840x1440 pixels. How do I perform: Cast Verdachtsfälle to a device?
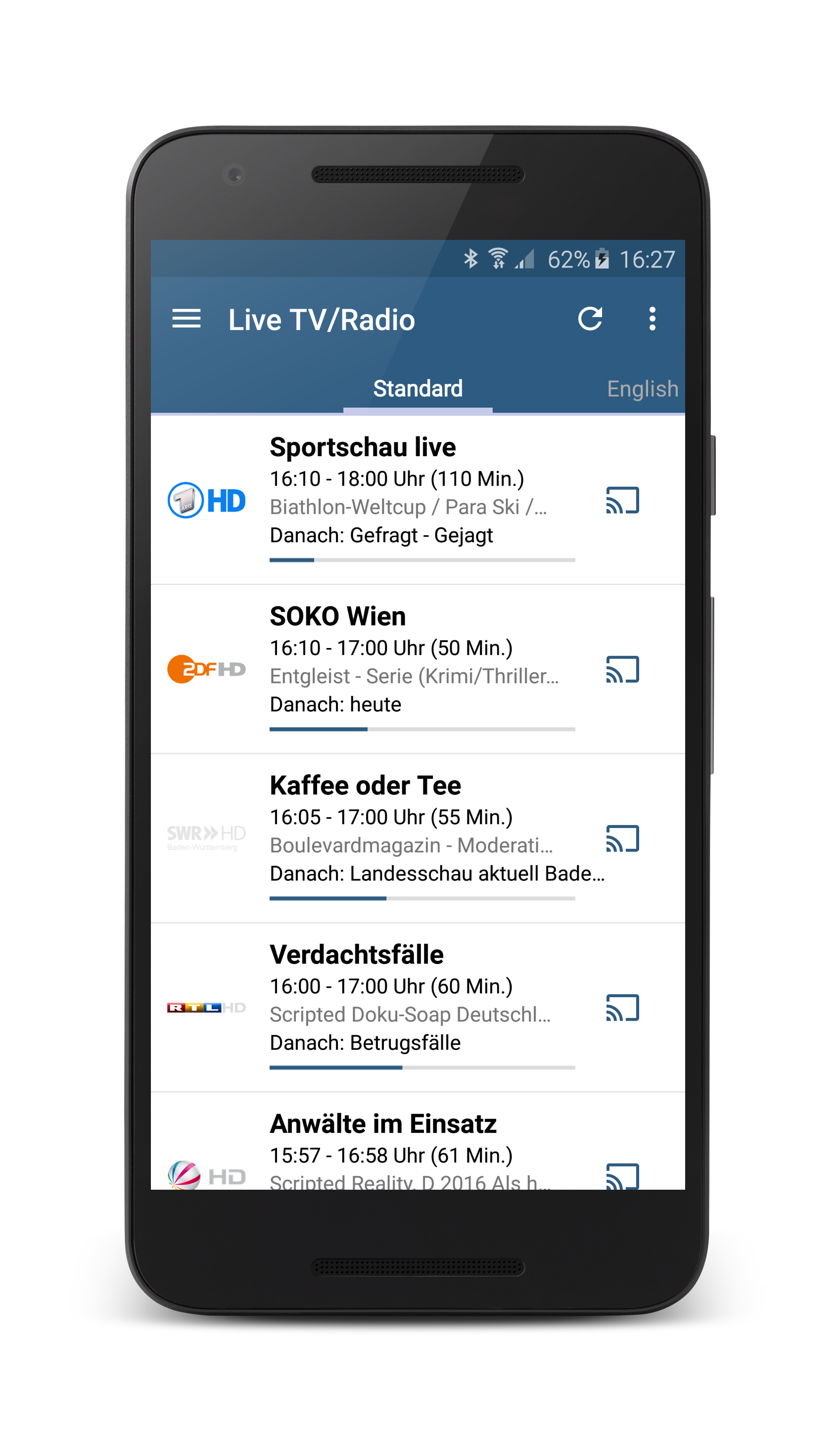[x=622, y=1008]
